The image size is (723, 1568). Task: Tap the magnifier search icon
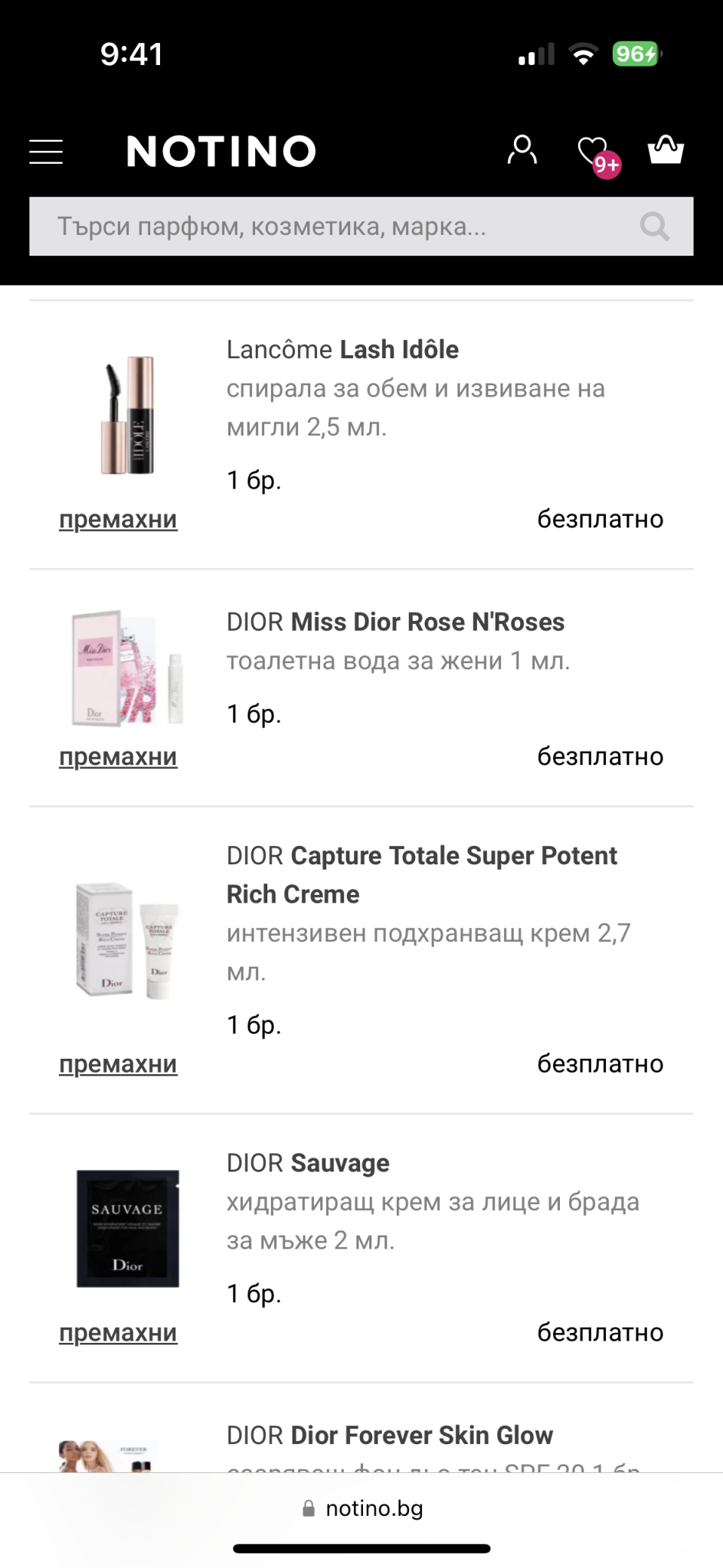(655, 227)
